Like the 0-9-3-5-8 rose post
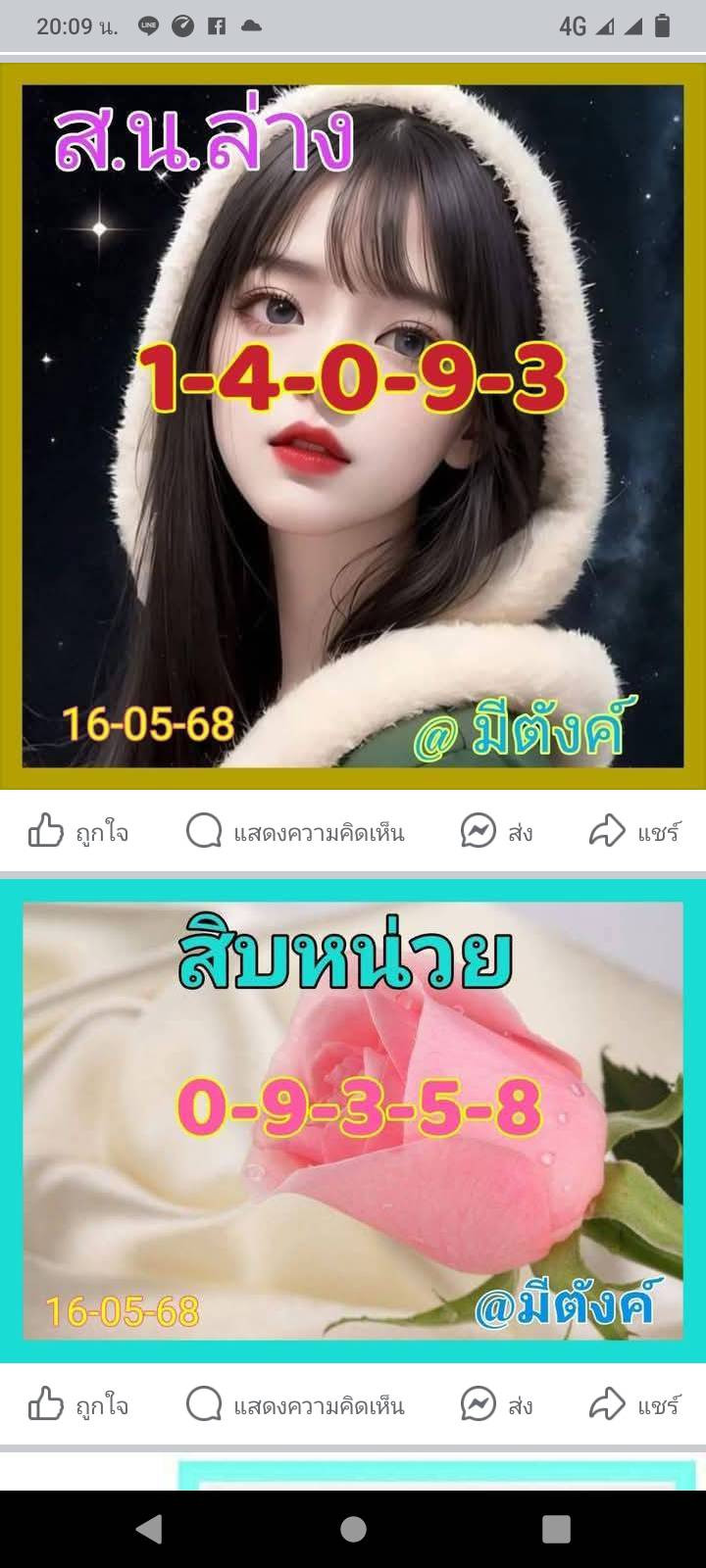This screenshot has width=706, height=1568. click(x=78, y=1406)
